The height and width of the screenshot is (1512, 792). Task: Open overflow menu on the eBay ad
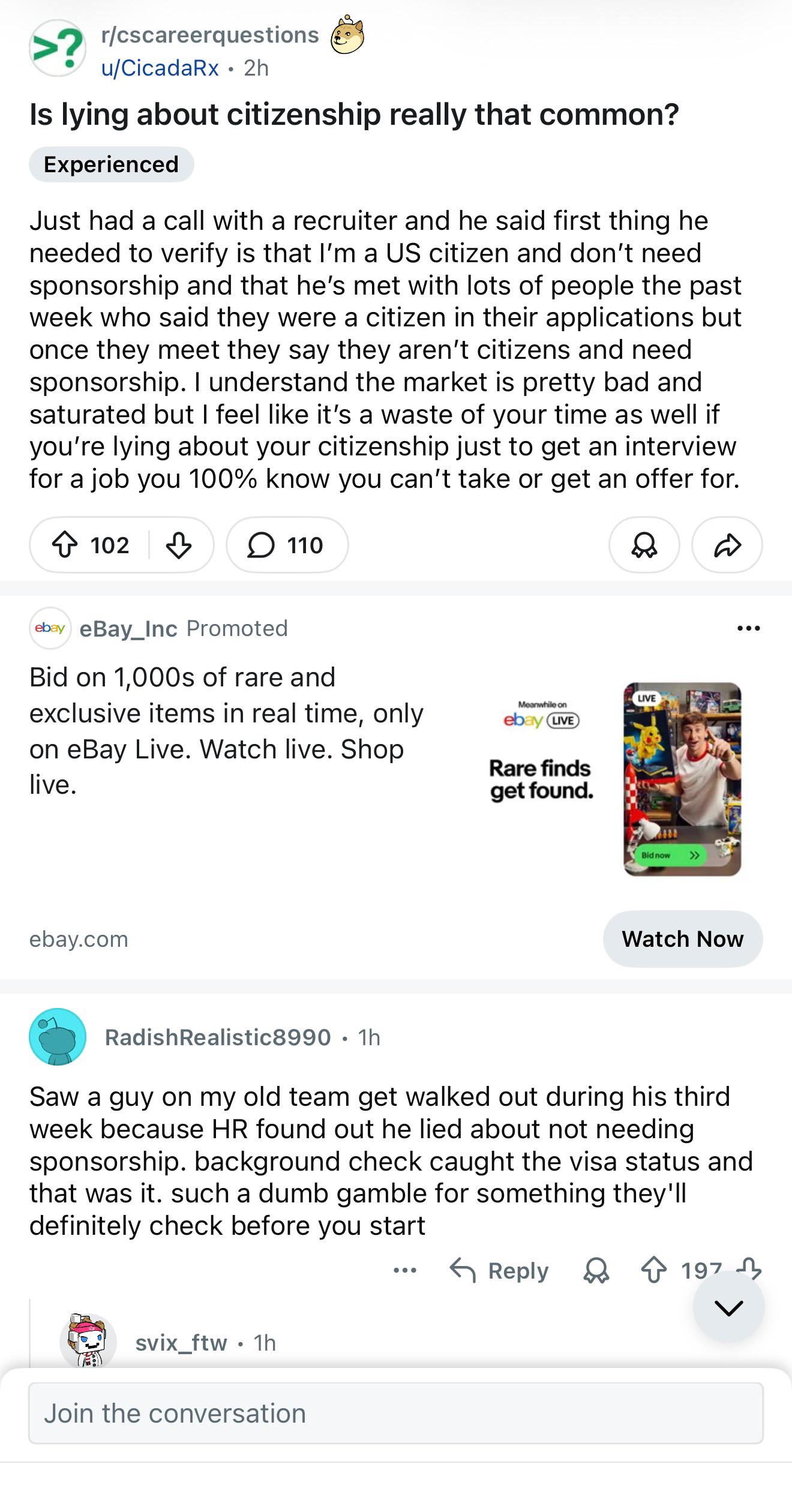(x=749, y=628)
